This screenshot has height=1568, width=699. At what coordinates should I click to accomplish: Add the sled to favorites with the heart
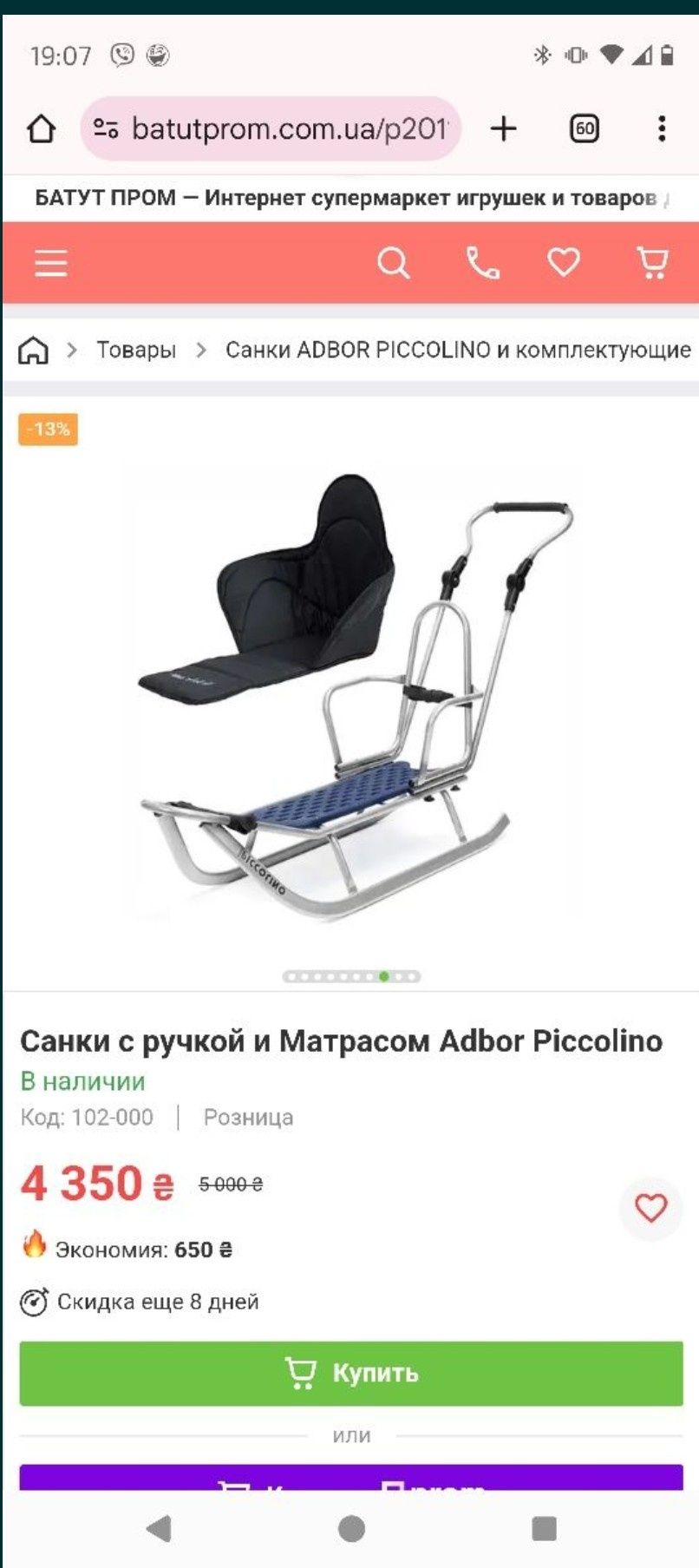coord(651,1208)
